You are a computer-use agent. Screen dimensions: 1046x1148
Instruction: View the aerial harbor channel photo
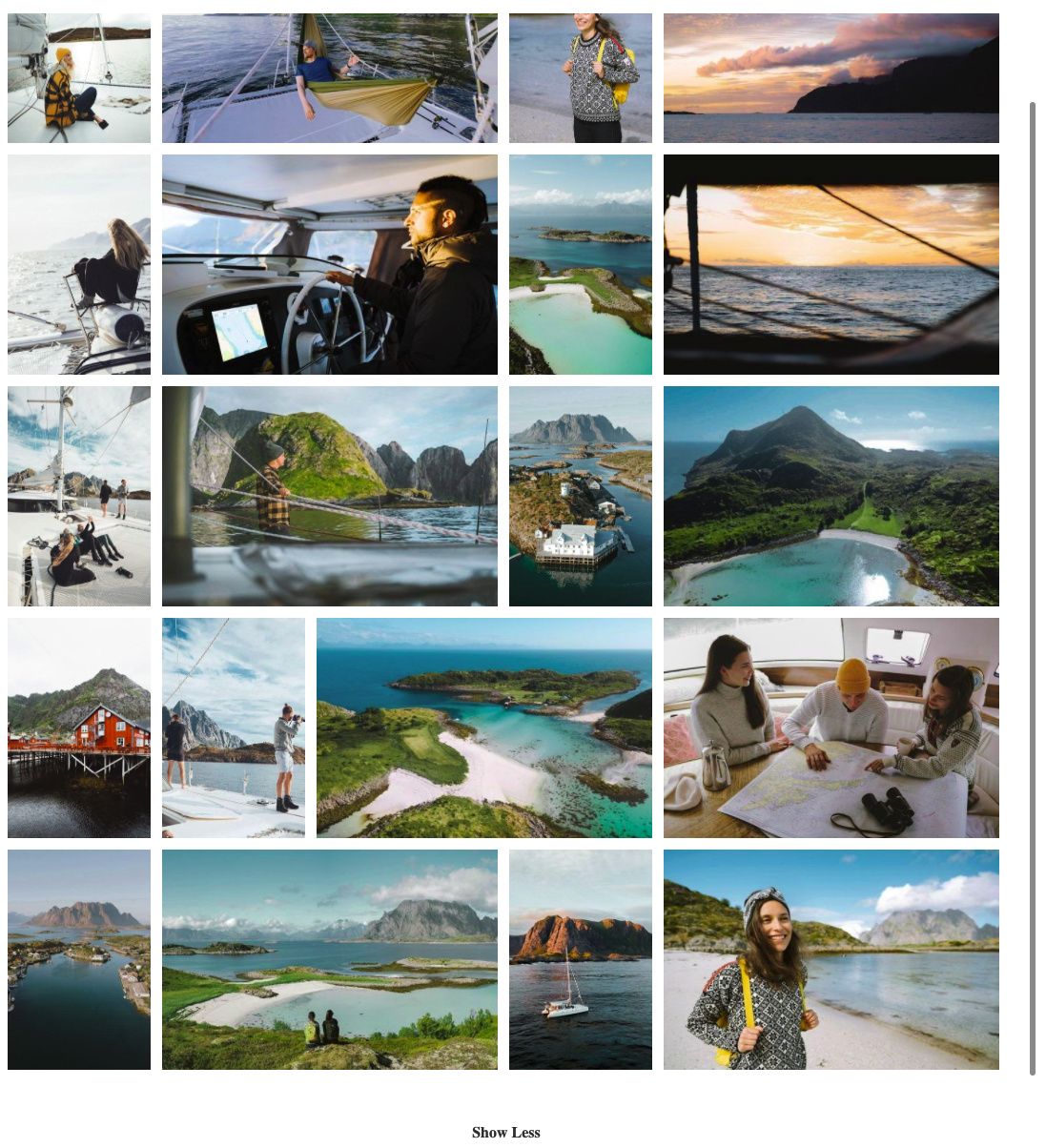pyautogui.click(x=78, y=959)
